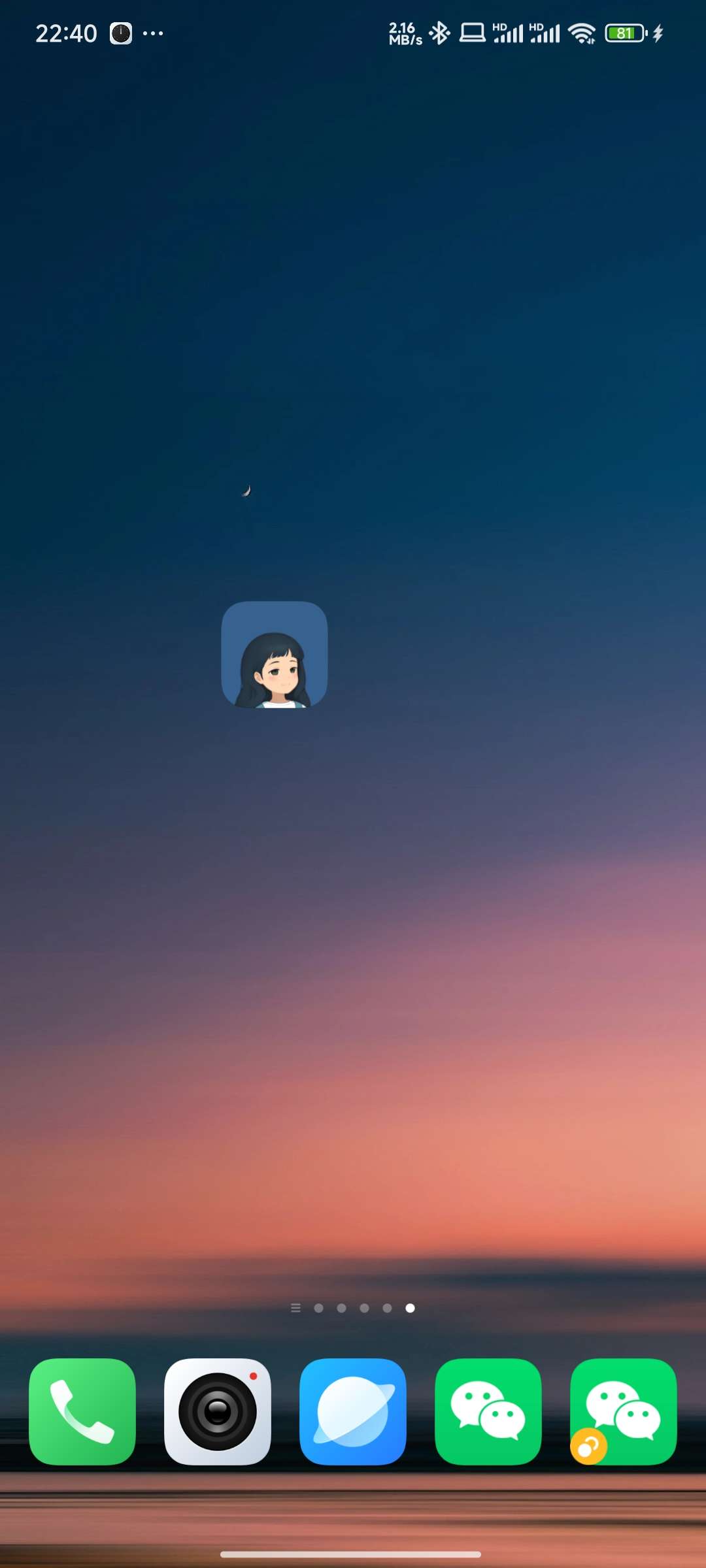
Task: Open the Phone dialer app
Action: pyautogui.click(x=82, y=1411)
